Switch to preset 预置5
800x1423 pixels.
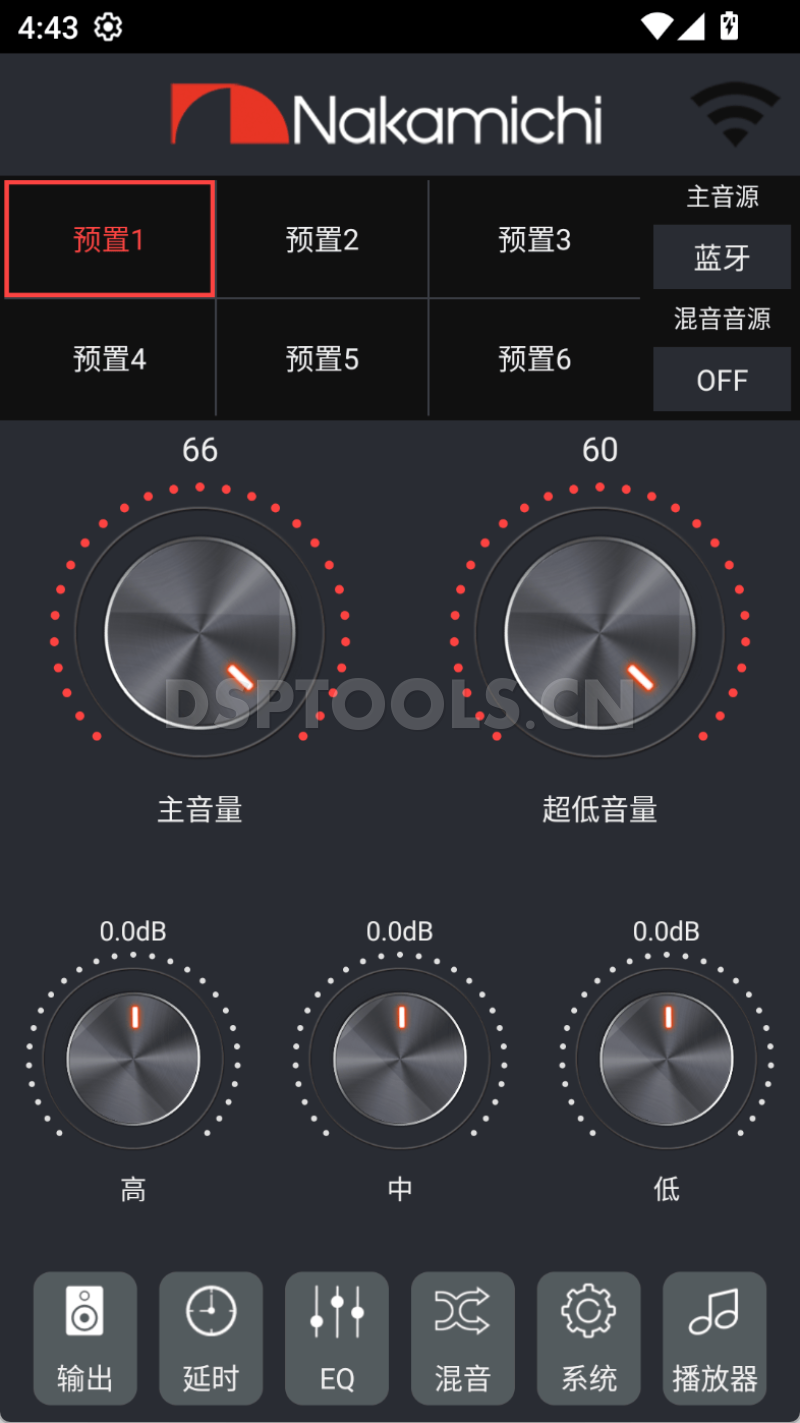pyautogui.click(x=322, y=358)
